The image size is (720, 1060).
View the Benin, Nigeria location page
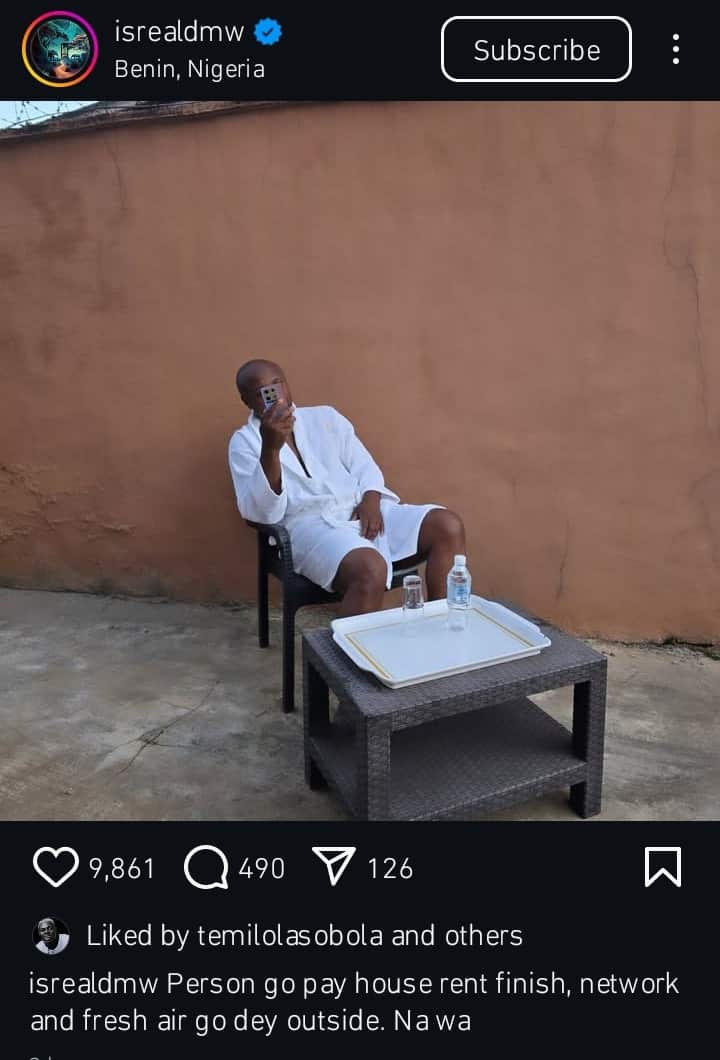point(189,69)
